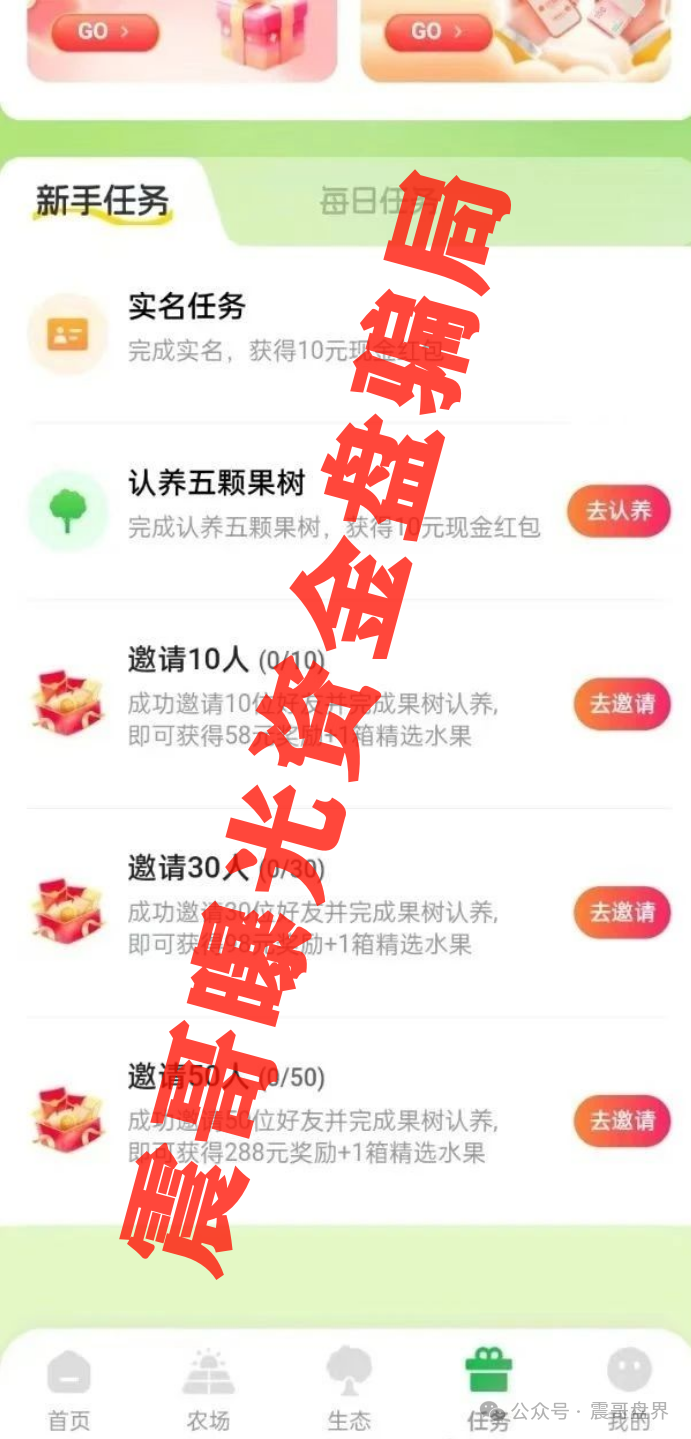Tap 去邀请 for 邀请30人 task
Screen dimensions: 691x1439
click(621, 912)
